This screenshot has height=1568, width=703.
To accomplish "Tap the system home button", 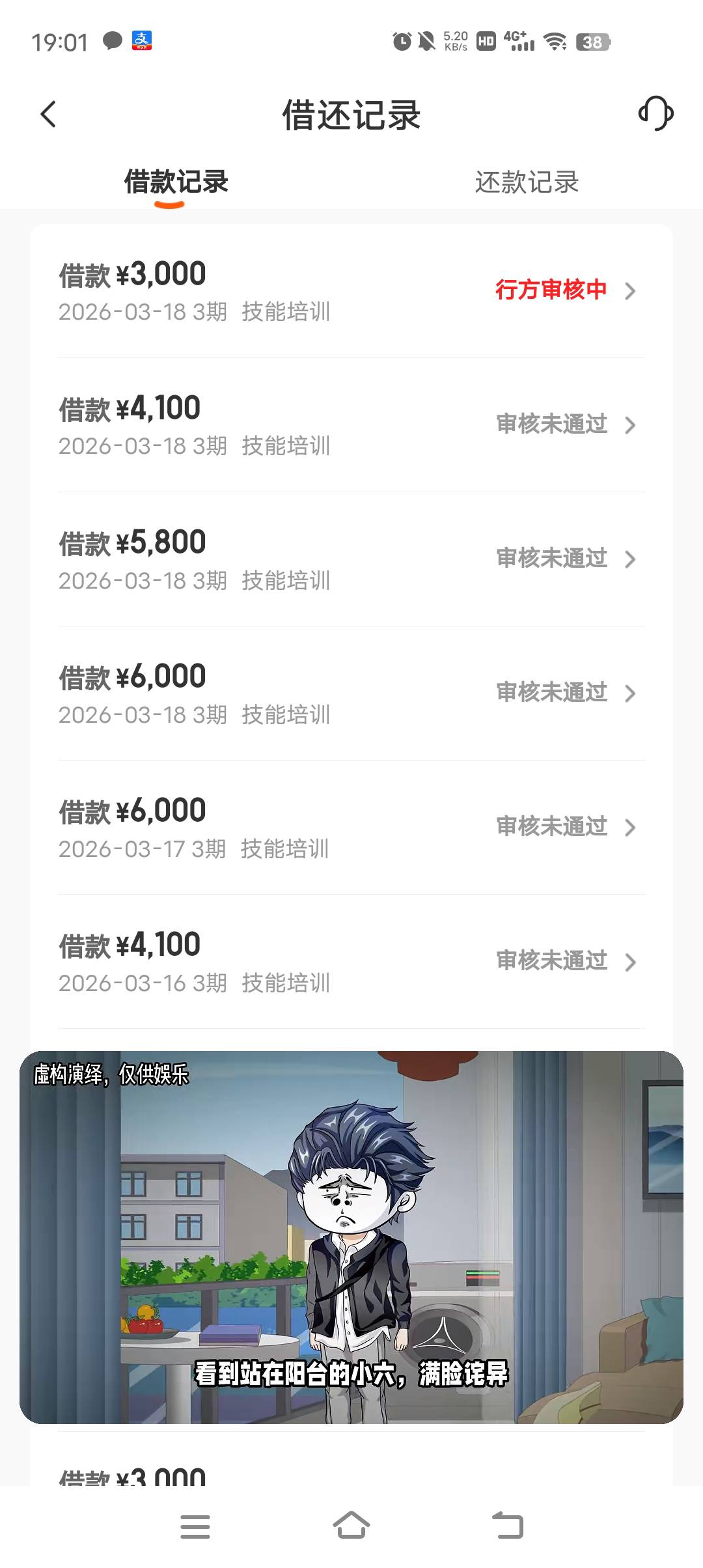I will pyautogui.click(x=351, y=1526).
